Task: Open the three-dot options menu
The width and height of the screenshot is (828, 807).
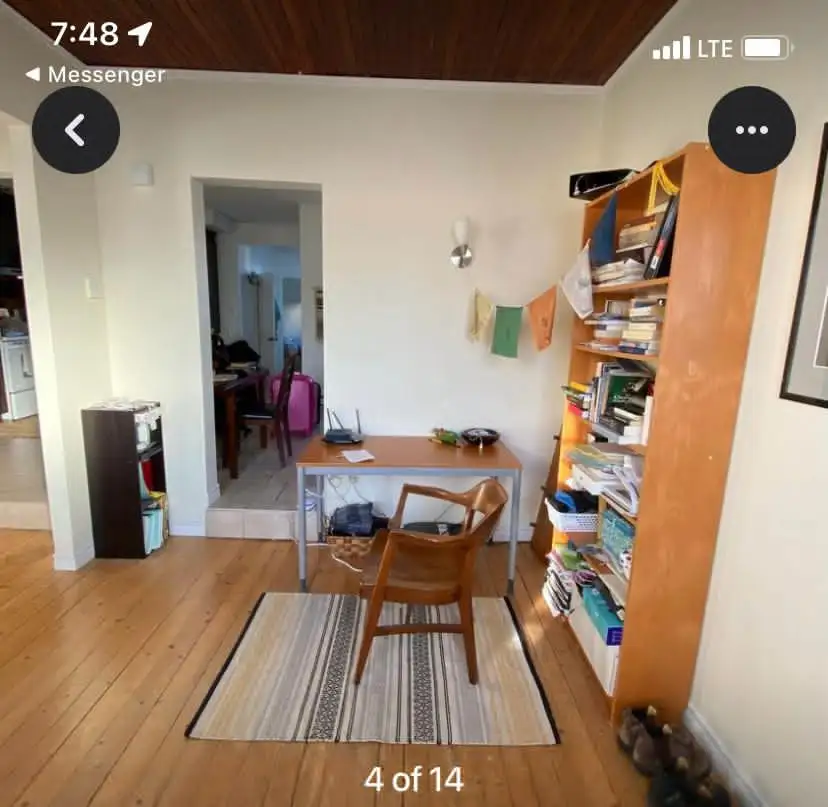Action: pyautogui.click(x=751, y=130)
